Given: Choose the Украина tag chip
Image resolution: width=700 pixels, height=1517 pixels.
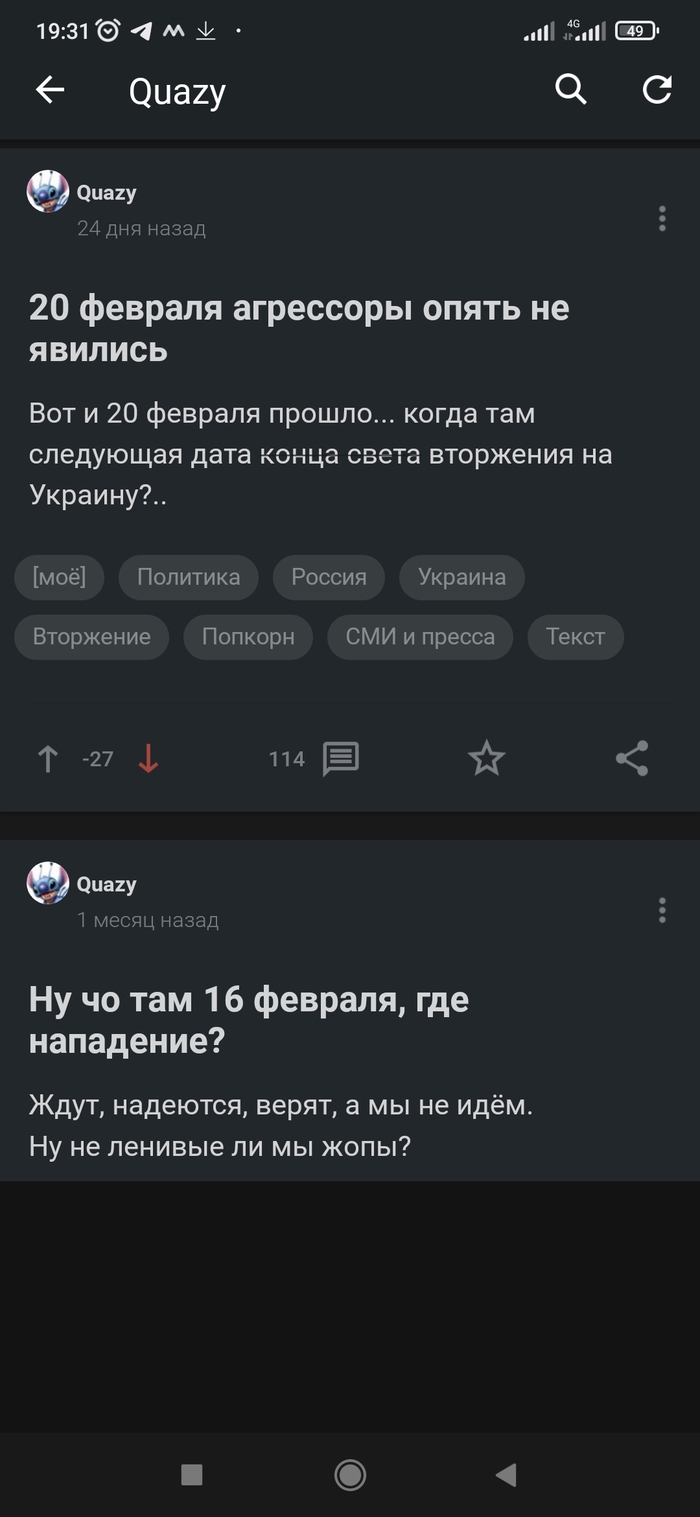Looking at the screenshot, I should [461, 577].
